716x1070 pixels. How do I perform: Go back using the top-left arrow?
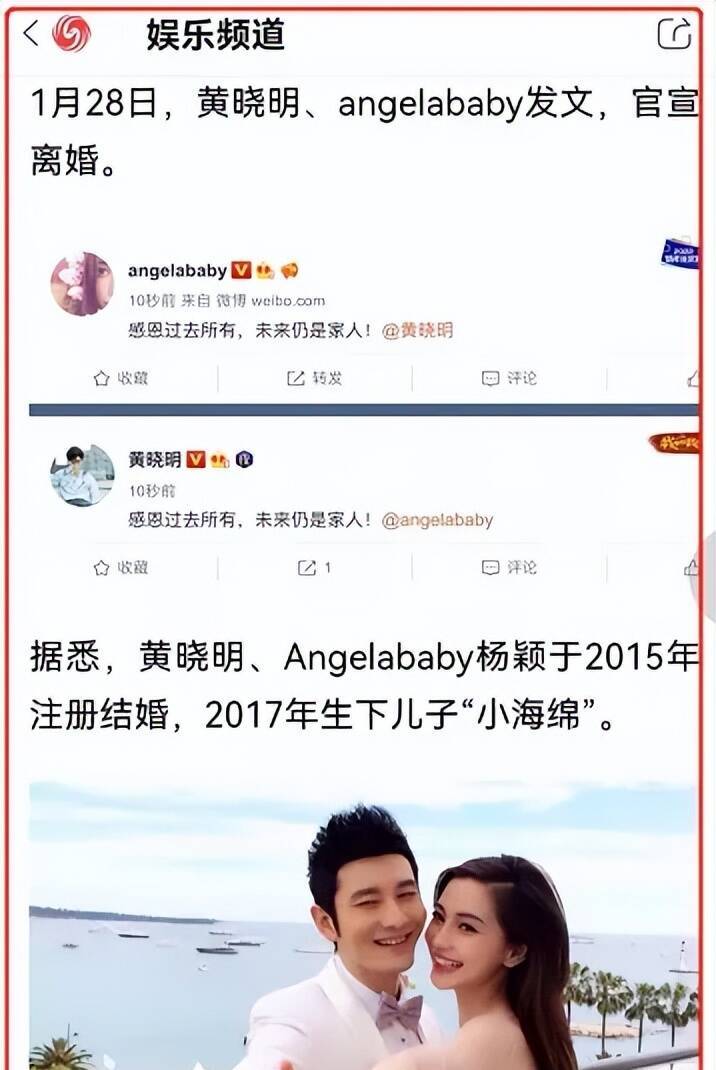pos(30,34)
